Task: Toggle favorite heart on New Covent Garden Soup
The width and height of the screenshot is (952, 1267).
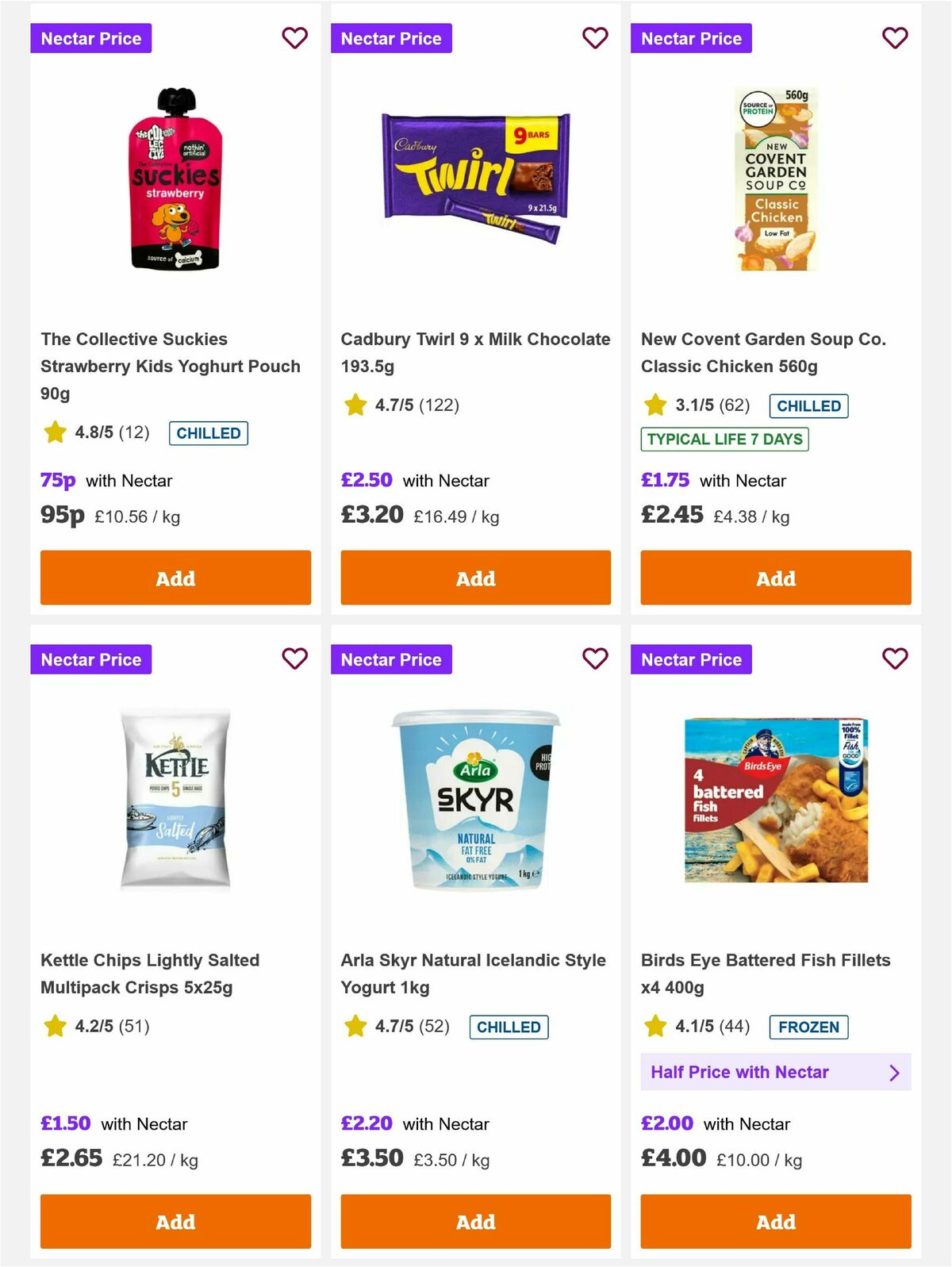Action: pyautogui.click(x=894, y=37)
